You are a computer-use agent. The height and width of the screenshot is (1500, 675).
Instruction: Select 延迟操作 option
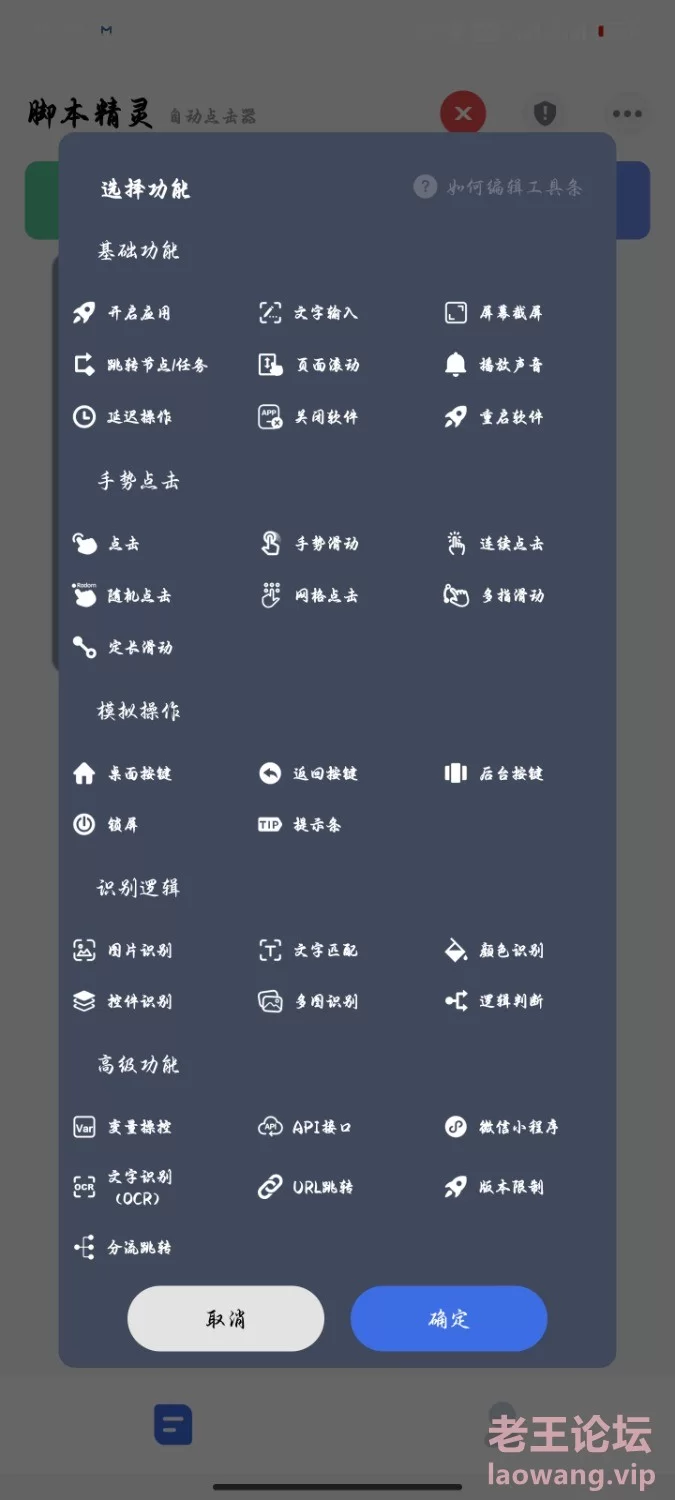coord(122,417)
